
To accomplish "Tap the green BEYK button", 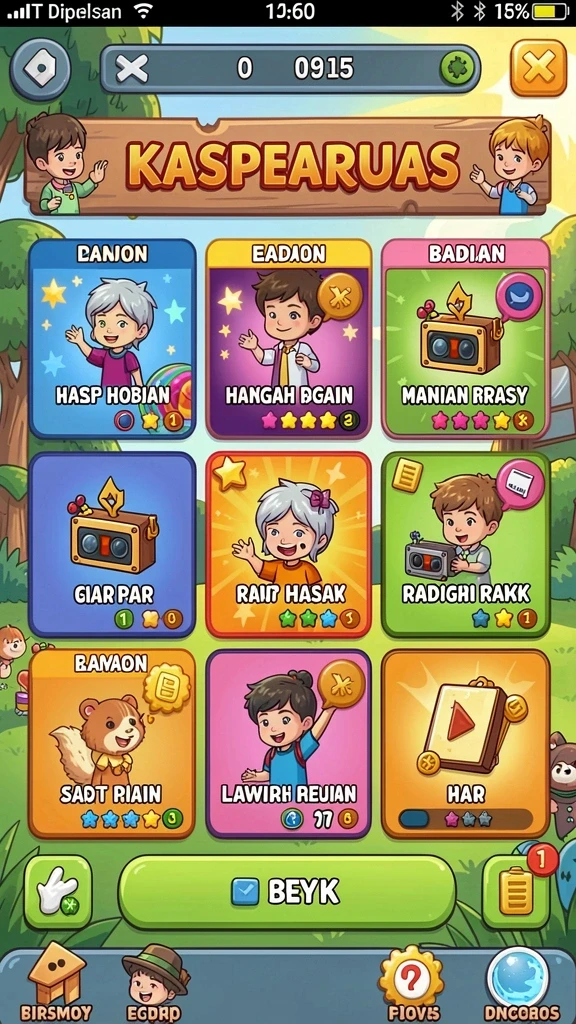I will 287,892.
